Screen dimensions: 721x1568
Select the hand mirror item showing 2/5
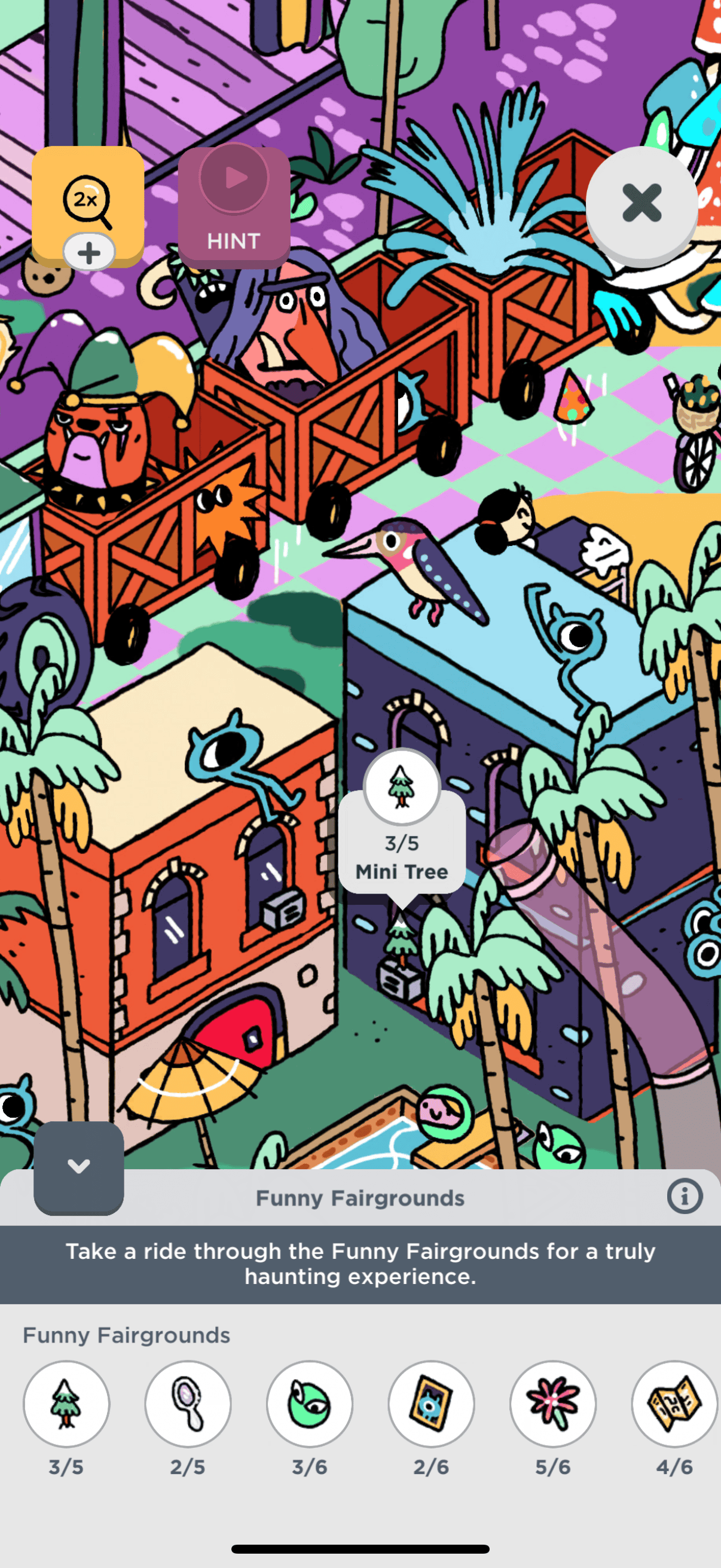(x=188, y=1404)
